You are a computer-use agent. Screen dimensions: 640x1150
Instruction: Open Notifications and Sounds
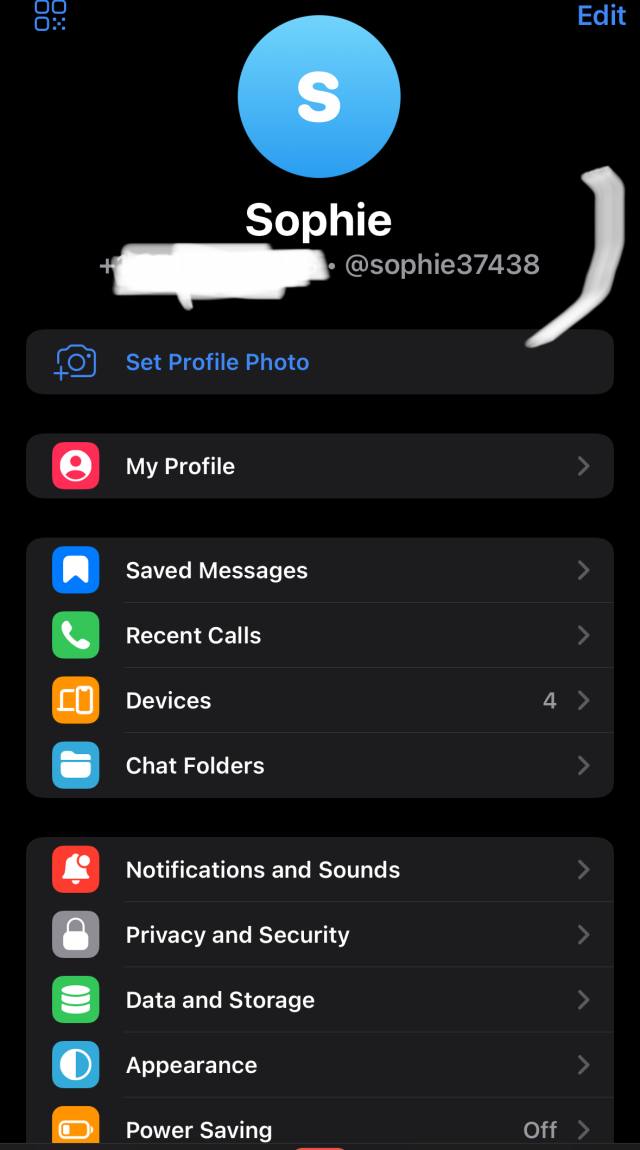click(320, 869)
